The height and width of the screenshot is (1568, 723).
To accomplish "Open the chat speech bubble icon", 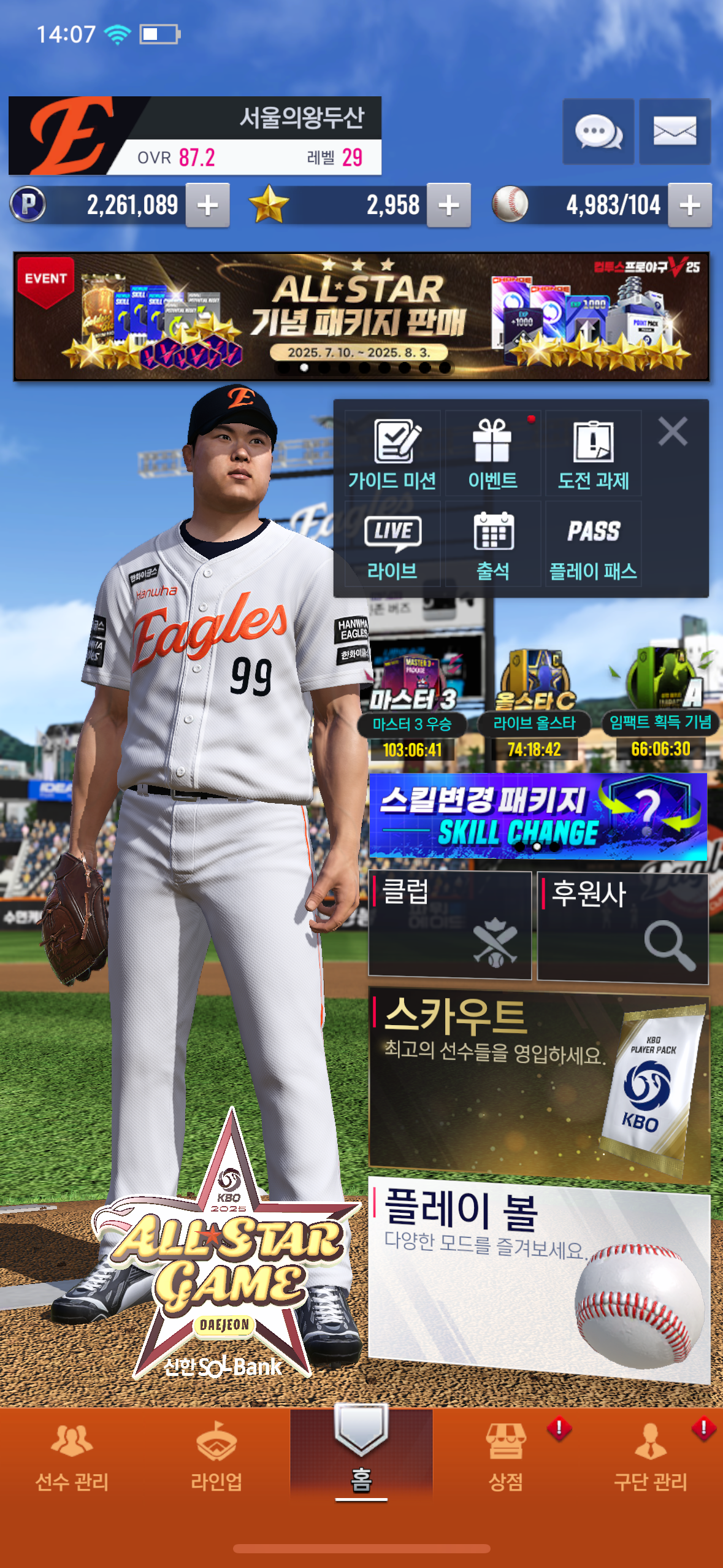I will (599, 131).
